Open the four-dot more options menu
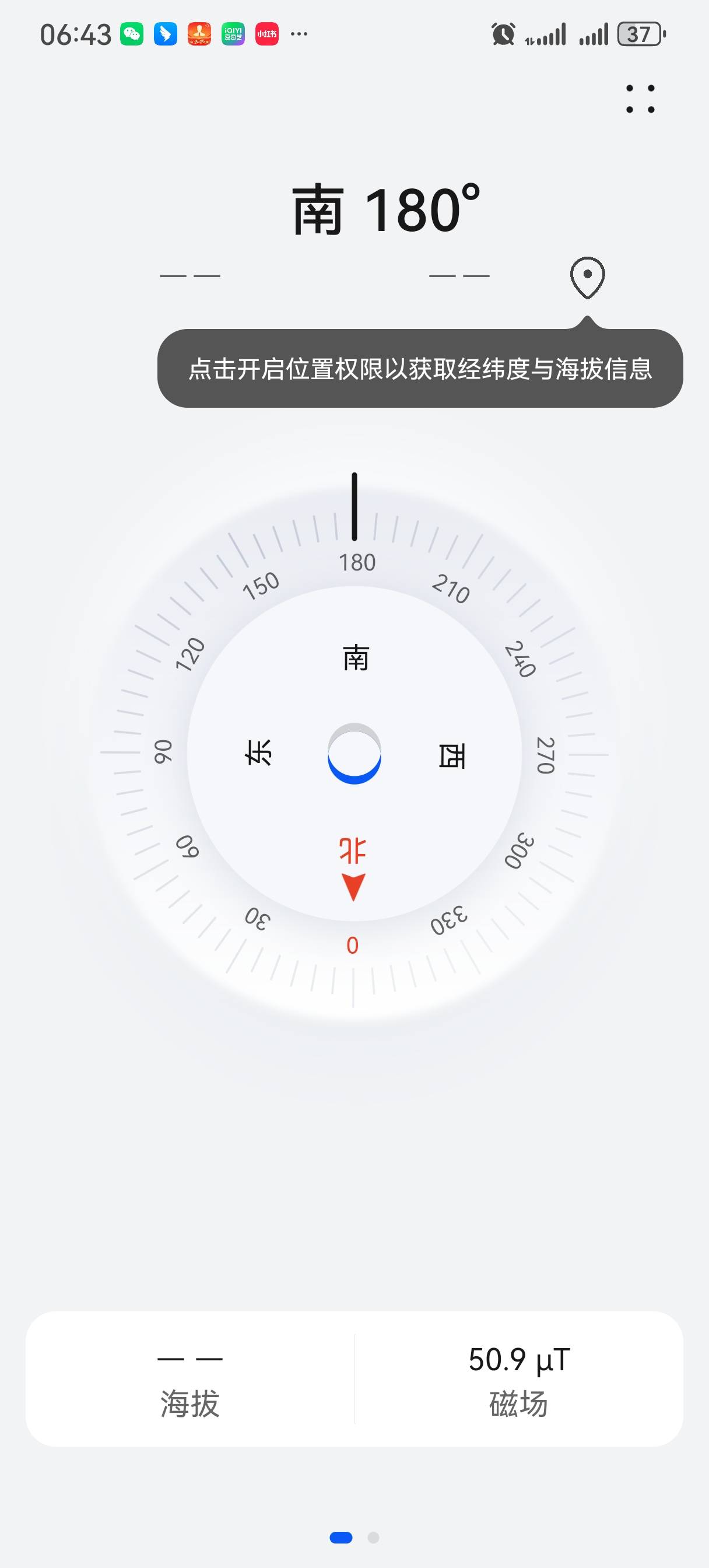 coord(640,99)
